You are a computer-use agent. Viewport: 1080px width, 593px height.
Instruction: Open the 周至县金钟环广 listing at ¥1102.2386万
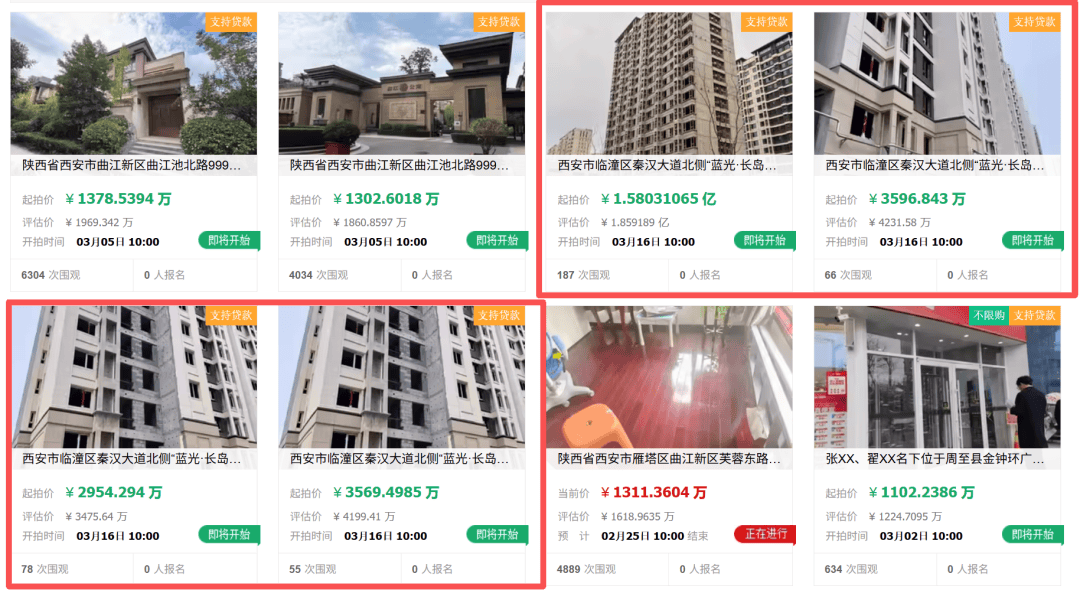936,459
